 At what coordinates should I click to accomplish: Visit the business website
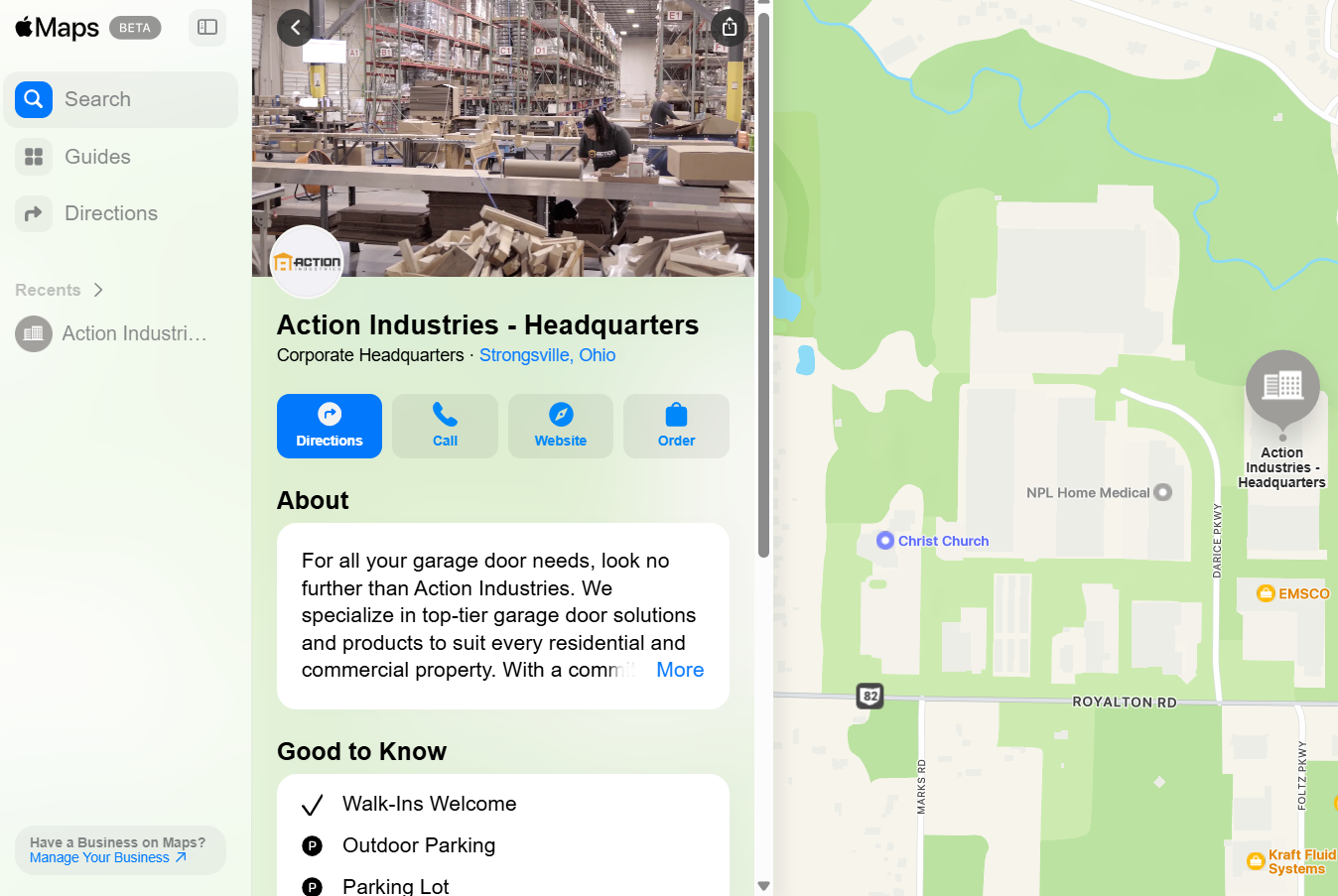click(x=561, y=426)
